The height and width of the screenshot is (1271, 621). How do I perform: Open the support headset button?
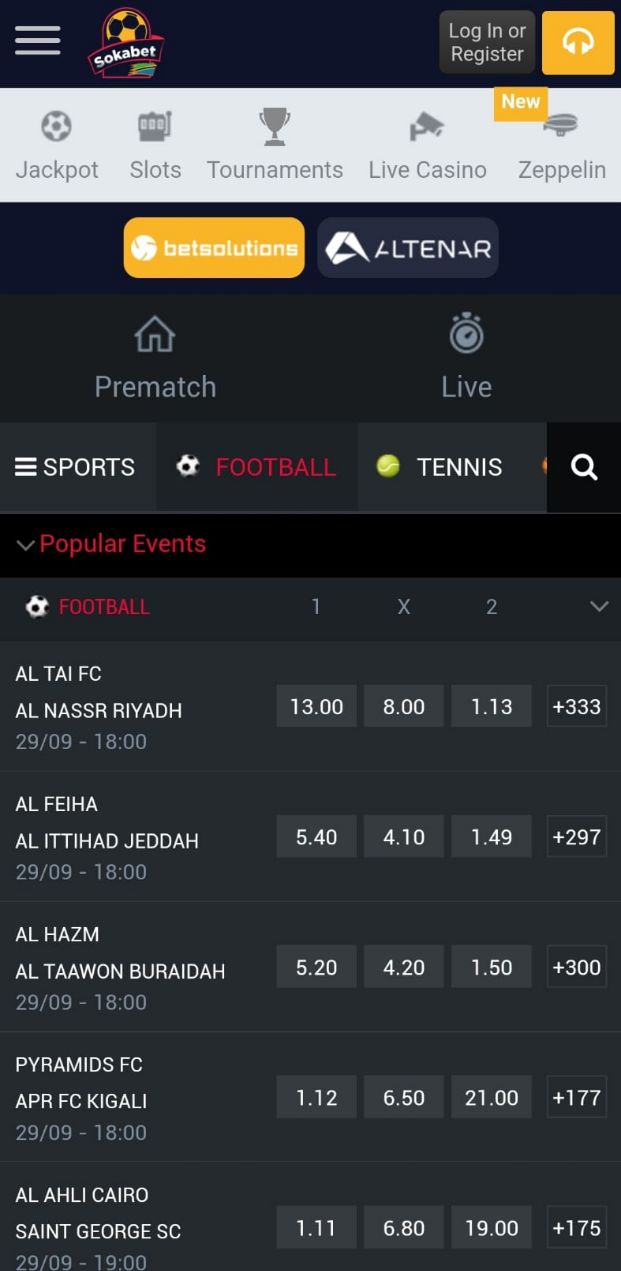(x=578, y=43)
